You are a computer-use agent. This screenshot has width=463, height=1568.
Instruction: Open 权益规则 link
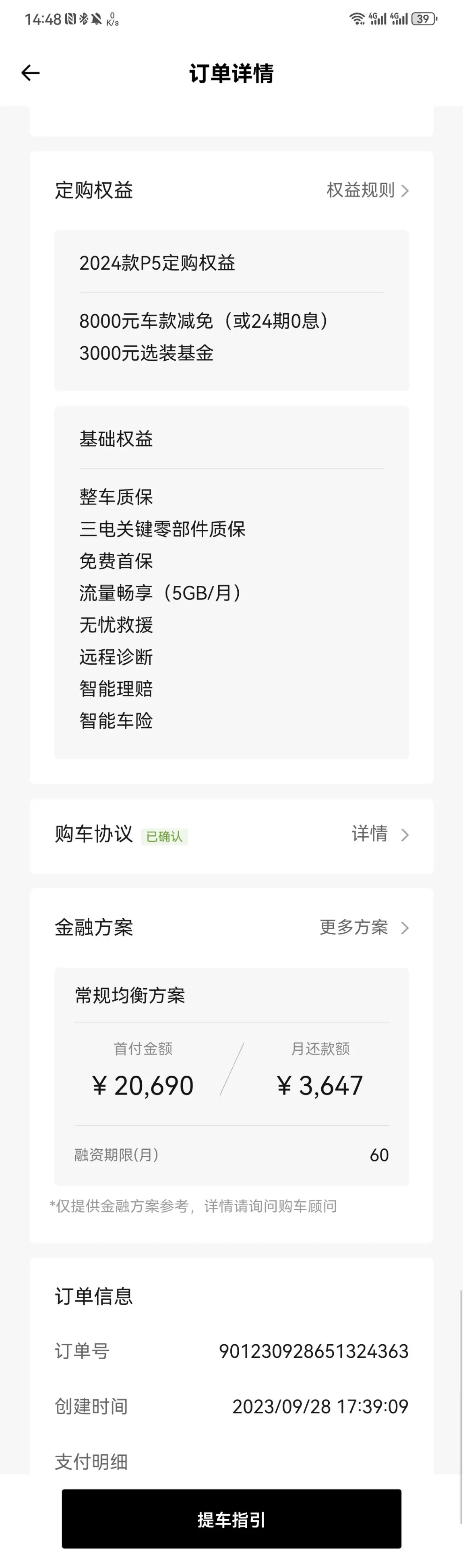coord(368,190)
